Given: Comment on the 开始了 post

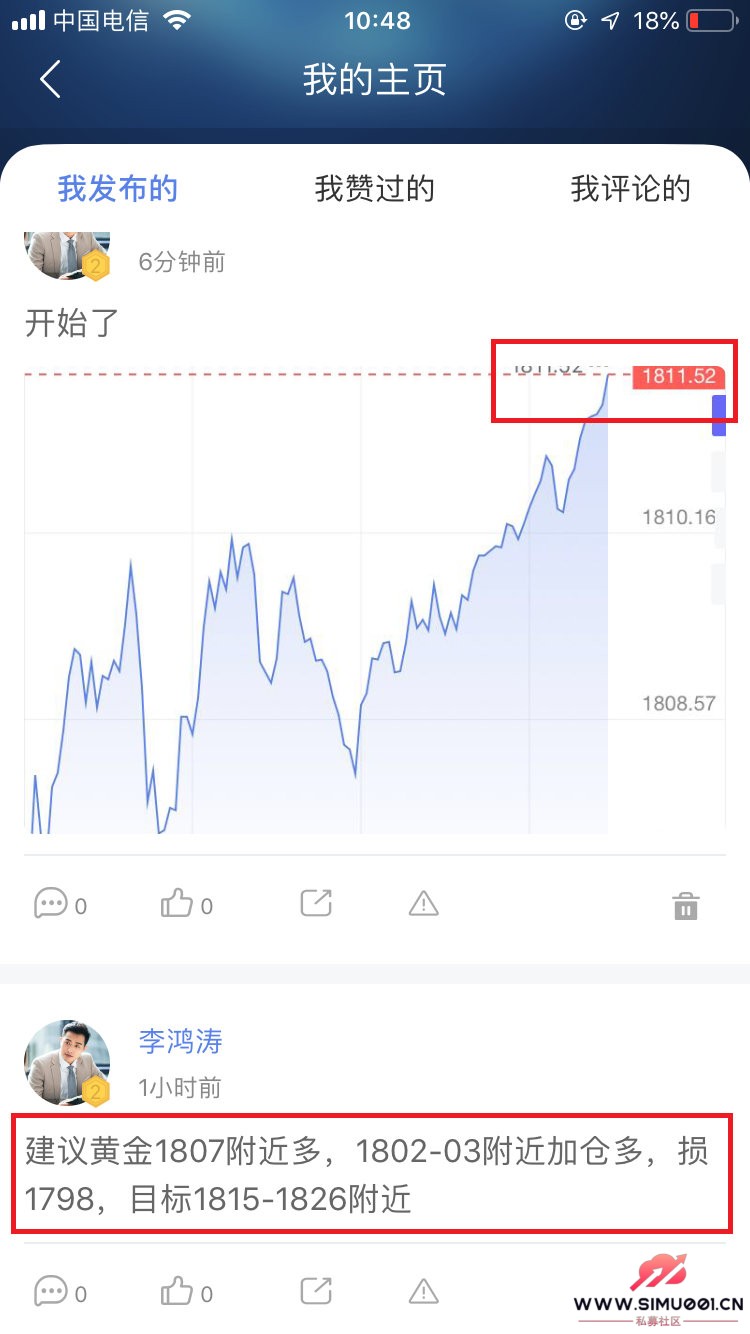Looking at the screenshot, I should [50, 904].
